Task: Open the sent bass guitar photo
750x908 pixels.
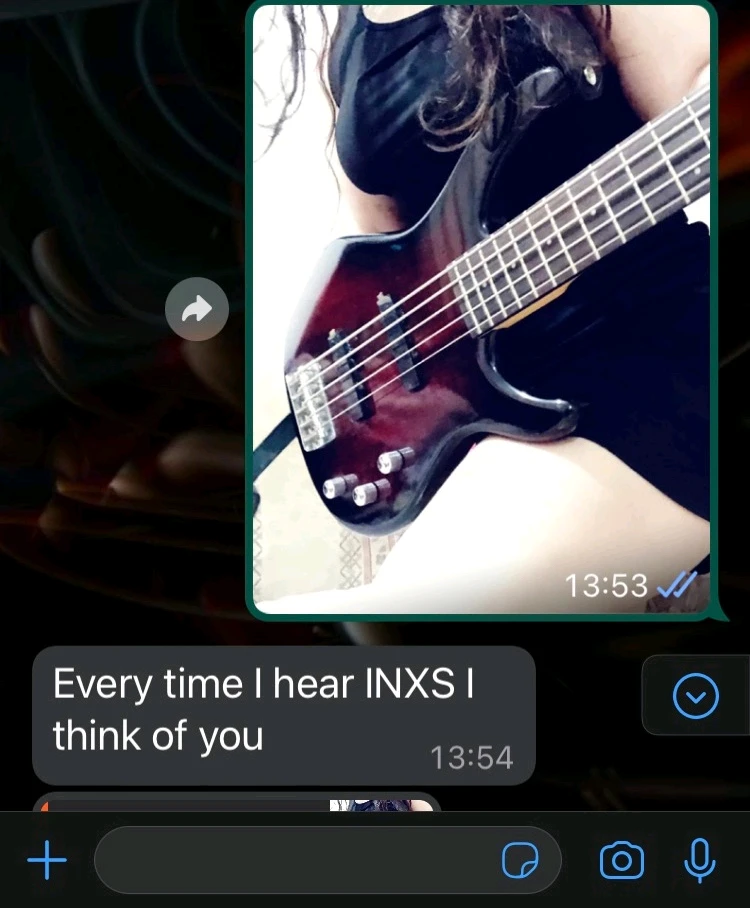Action: click(481, 308)
